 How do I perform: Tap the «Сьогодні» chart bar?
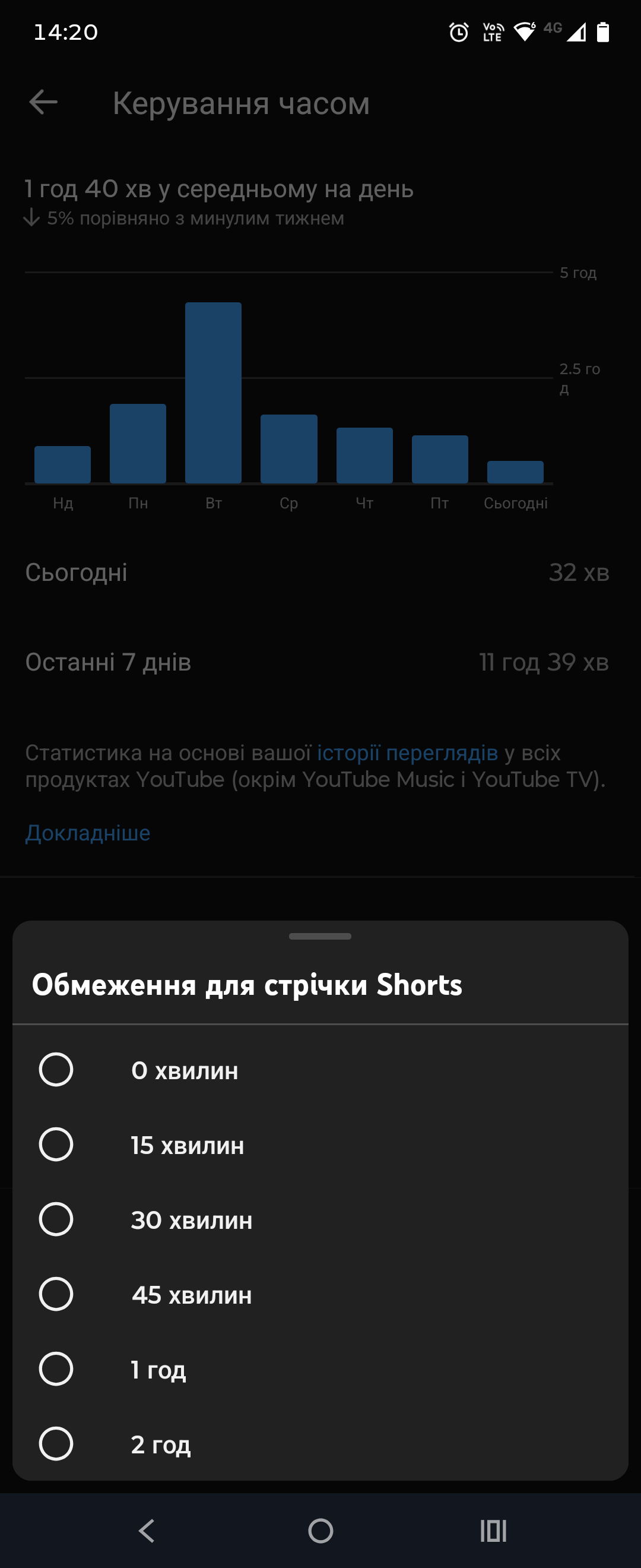point(515,472)
